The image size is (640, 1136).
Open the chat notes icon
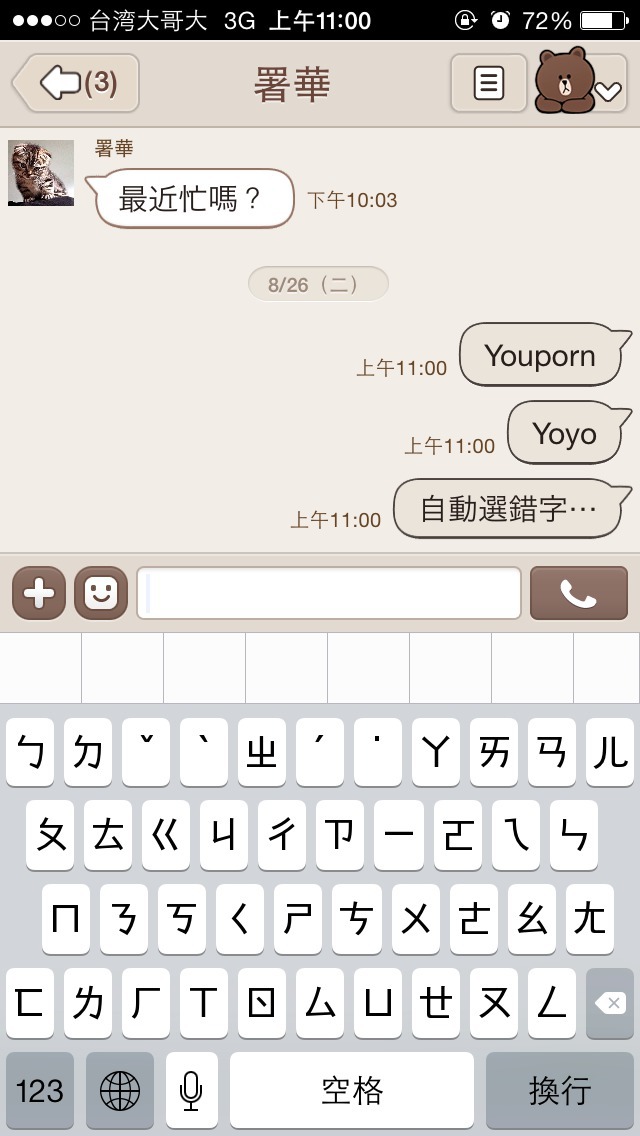(489, 83)
